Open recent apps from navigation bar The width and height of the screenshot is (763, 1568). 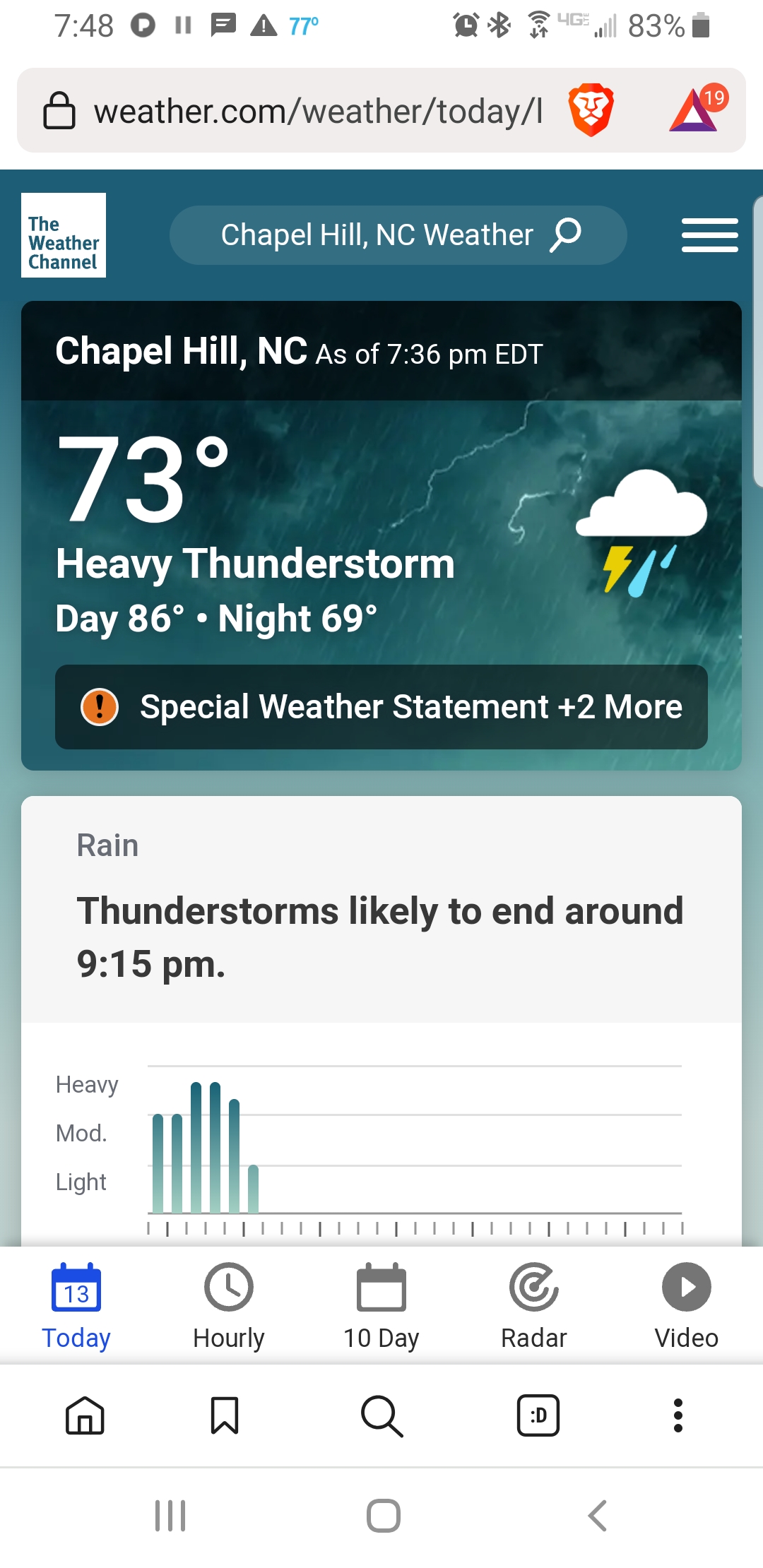click(170, 1516)
